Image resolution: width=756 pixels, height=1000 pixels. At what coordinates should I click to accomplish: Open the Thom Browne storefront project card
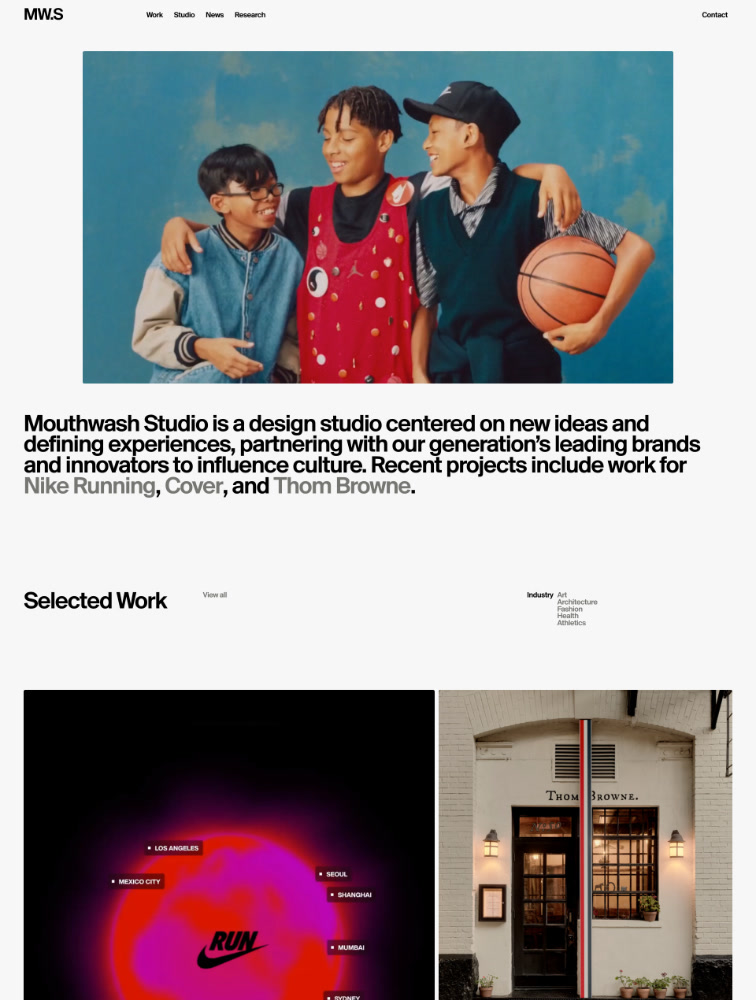[585, 845]
